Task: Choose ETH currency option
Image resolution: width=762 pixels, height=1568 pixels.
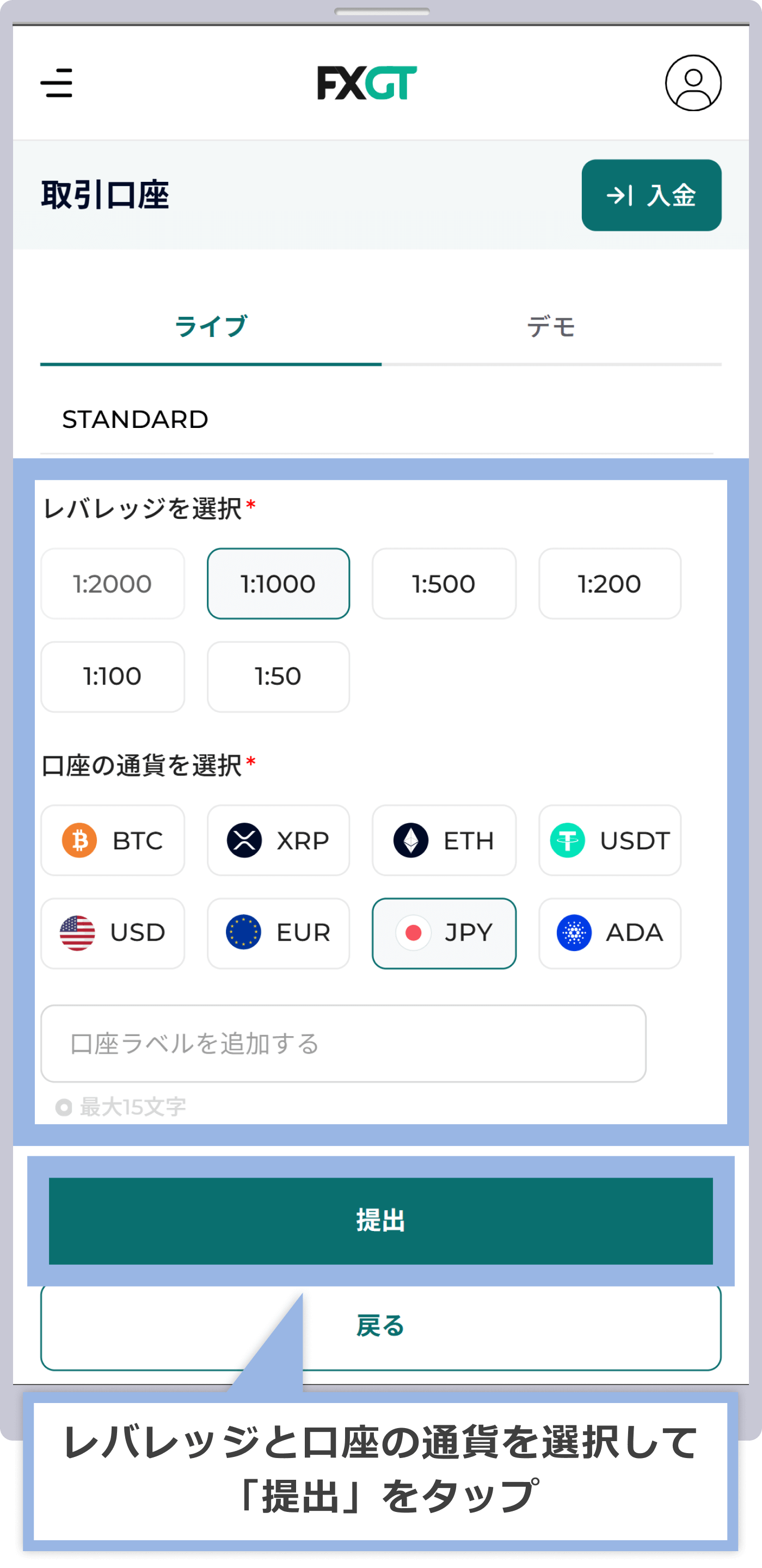Action: (x=444, y=841)
